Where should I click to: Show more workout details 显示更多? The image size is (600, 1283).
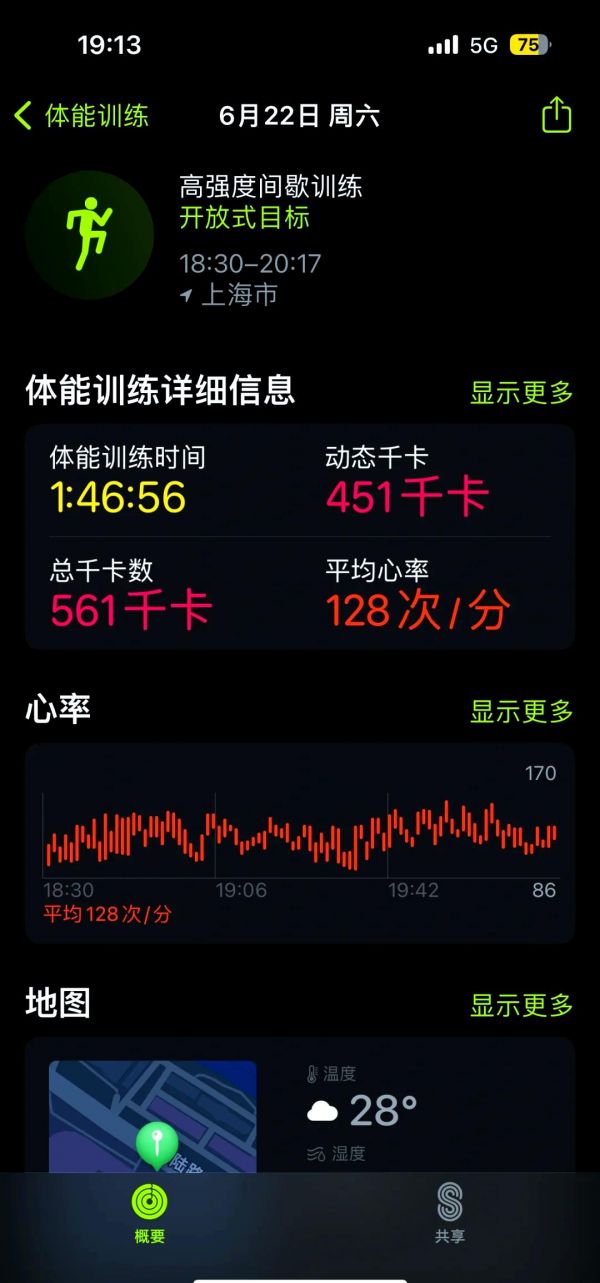click(x=522, y=392)
